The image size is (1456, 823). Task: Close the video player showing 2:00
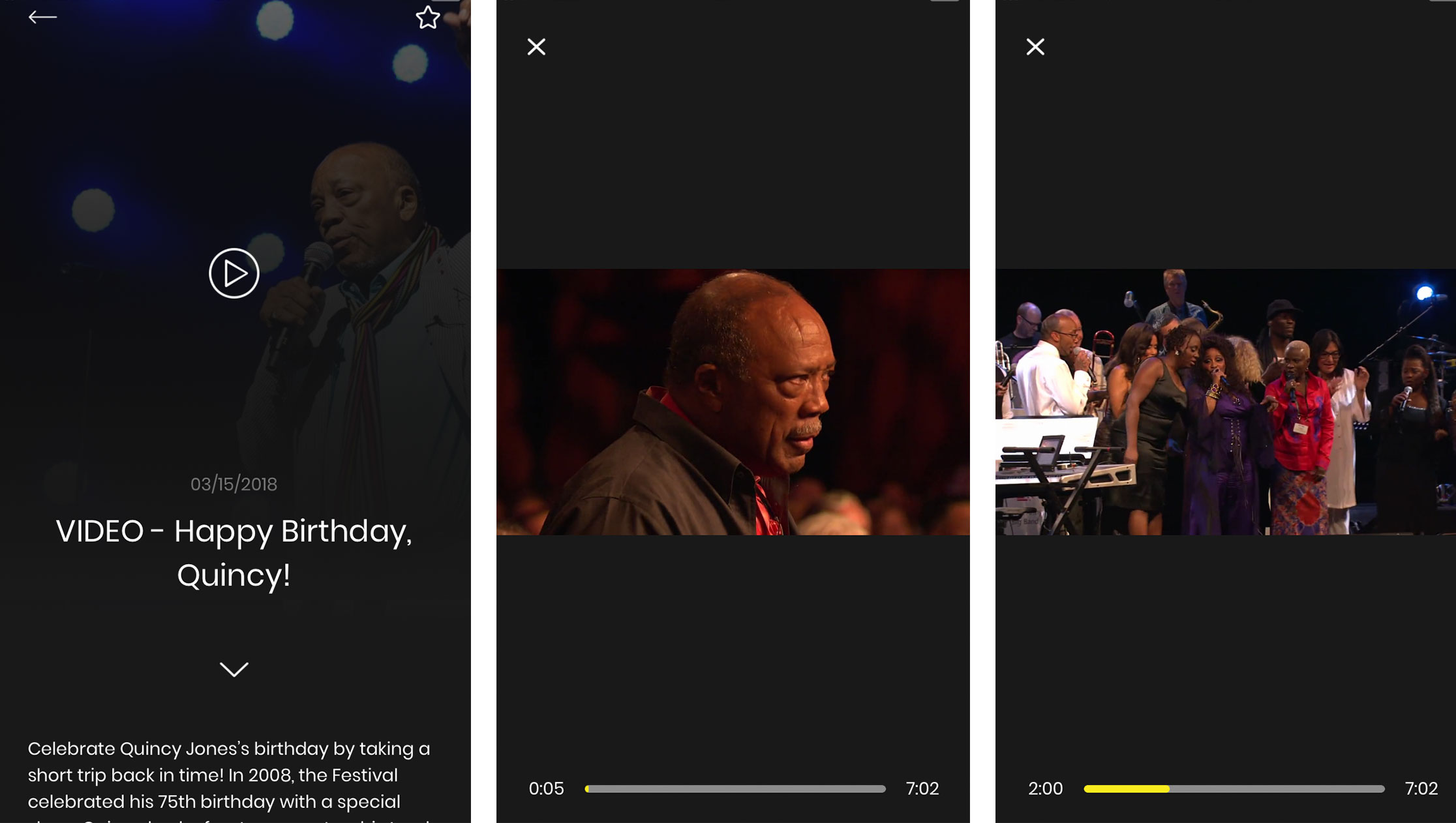(x=1035, y=47)
